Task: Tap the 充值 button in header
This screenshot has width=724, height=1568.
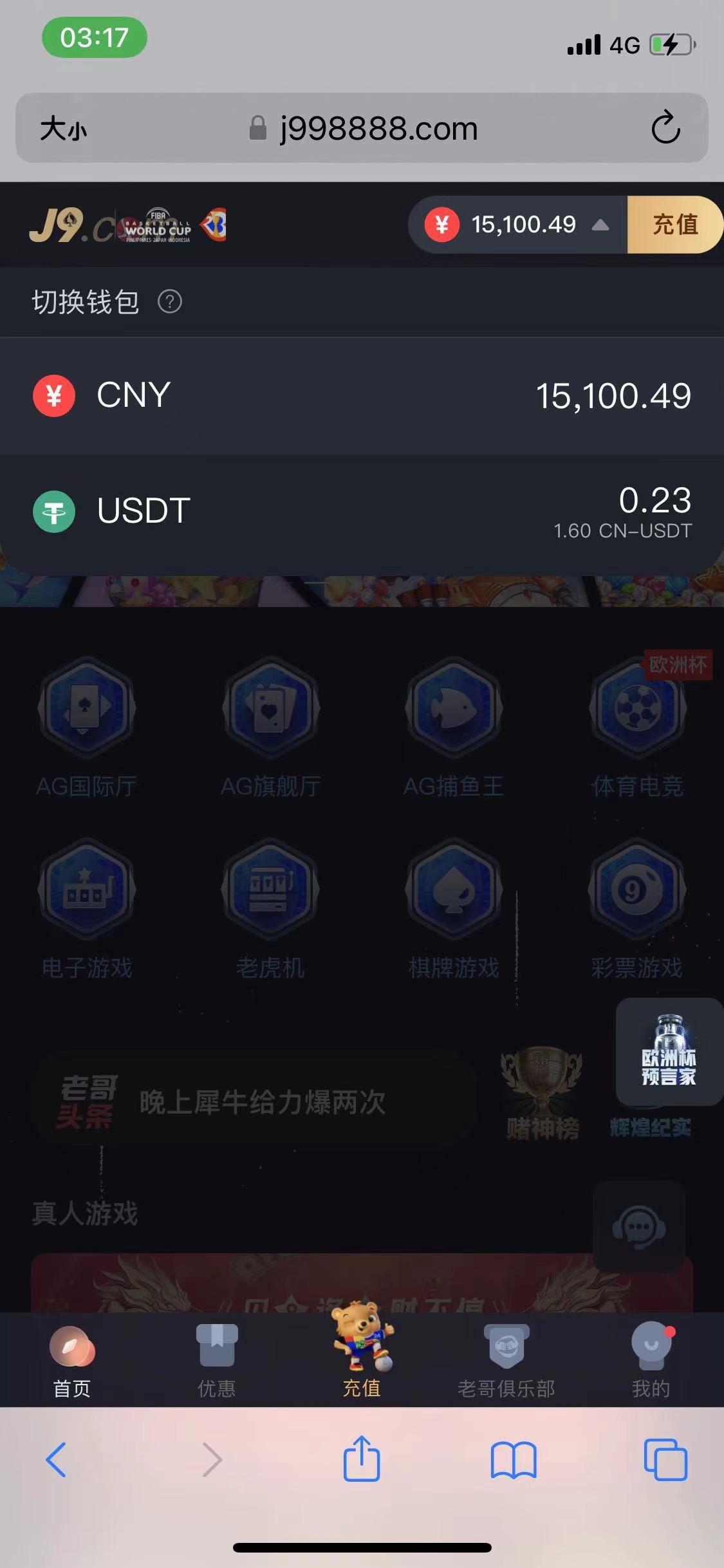Action: click(x=674, y=225)
